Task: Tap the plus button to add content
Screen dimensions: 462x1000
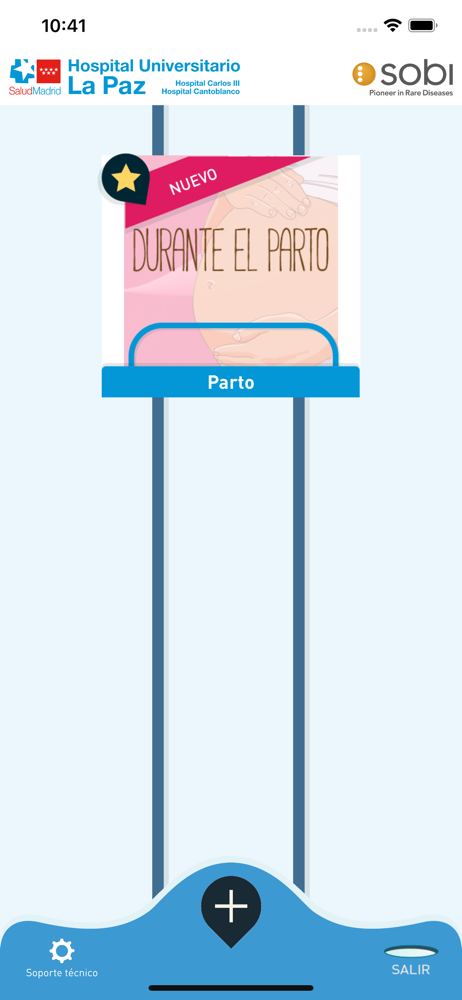Action: click(231, 906)
